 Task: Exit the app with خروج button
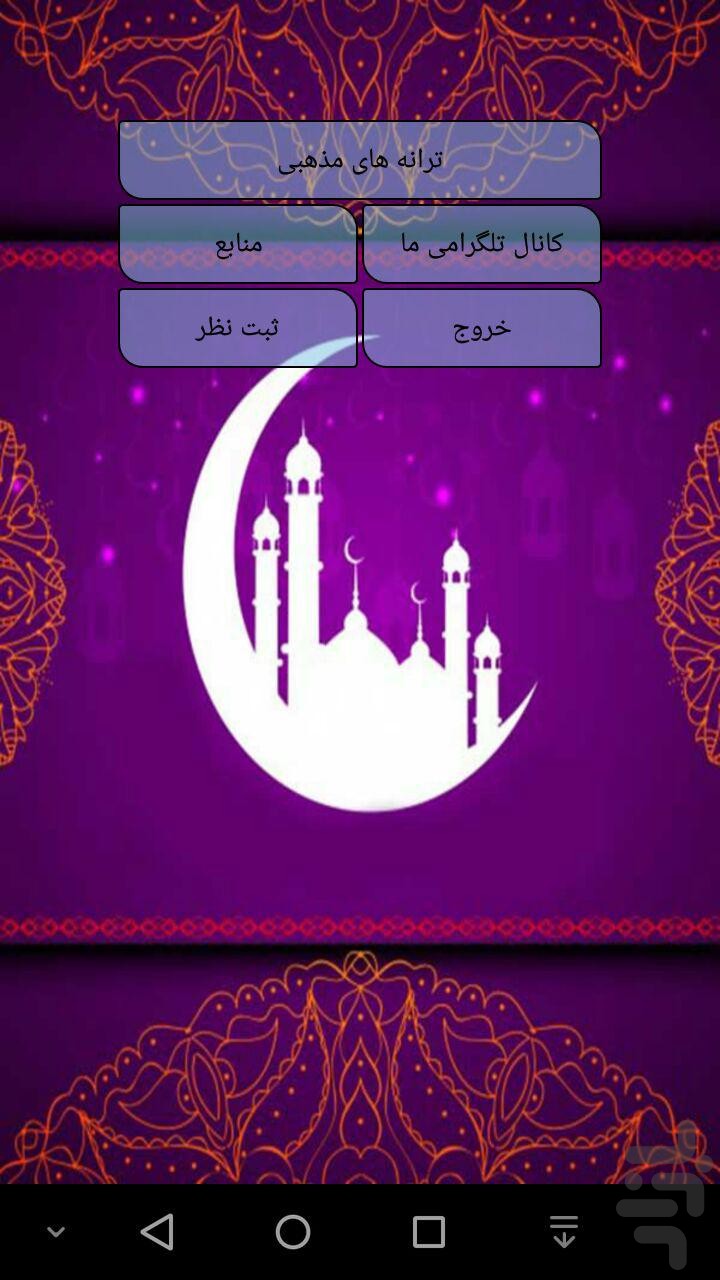pos(482,328)
